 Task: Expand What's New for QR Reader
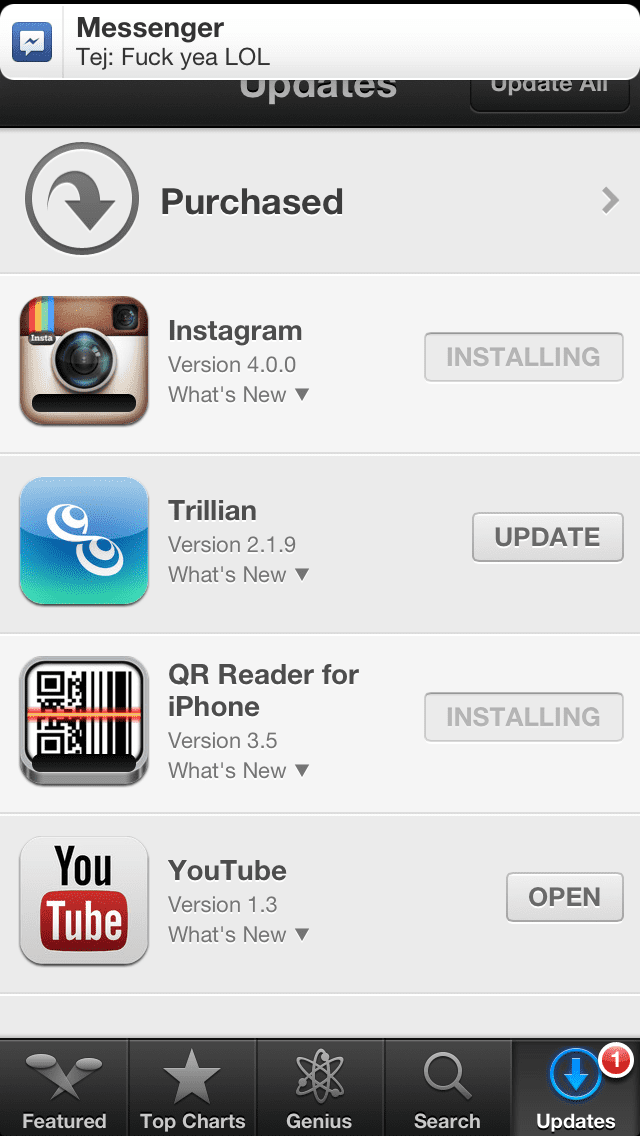238,771
